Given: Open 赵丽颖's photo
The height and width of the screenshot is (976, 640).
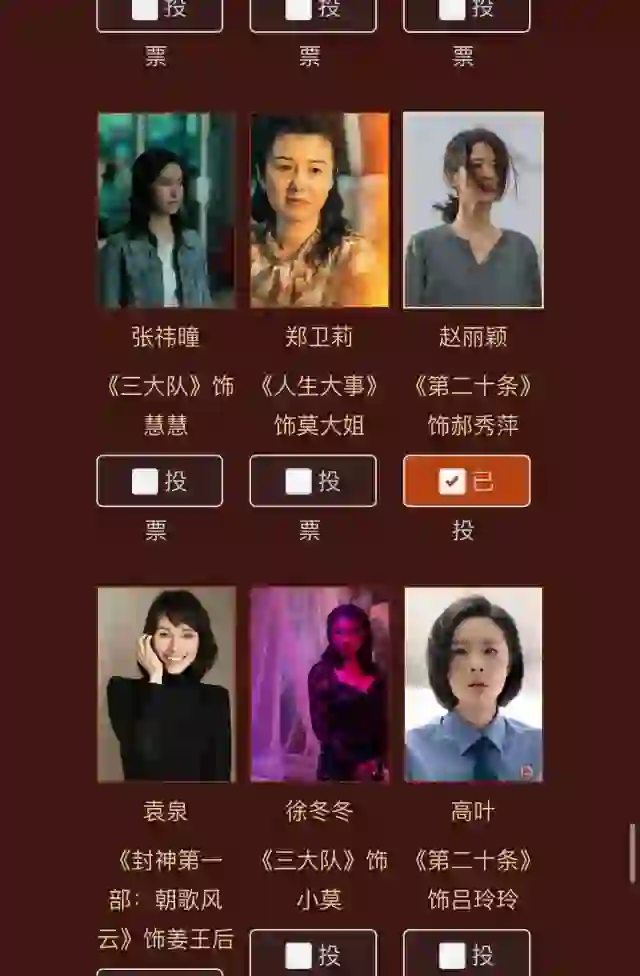Looking at the screenshot, I should click(x=473, y=210).
